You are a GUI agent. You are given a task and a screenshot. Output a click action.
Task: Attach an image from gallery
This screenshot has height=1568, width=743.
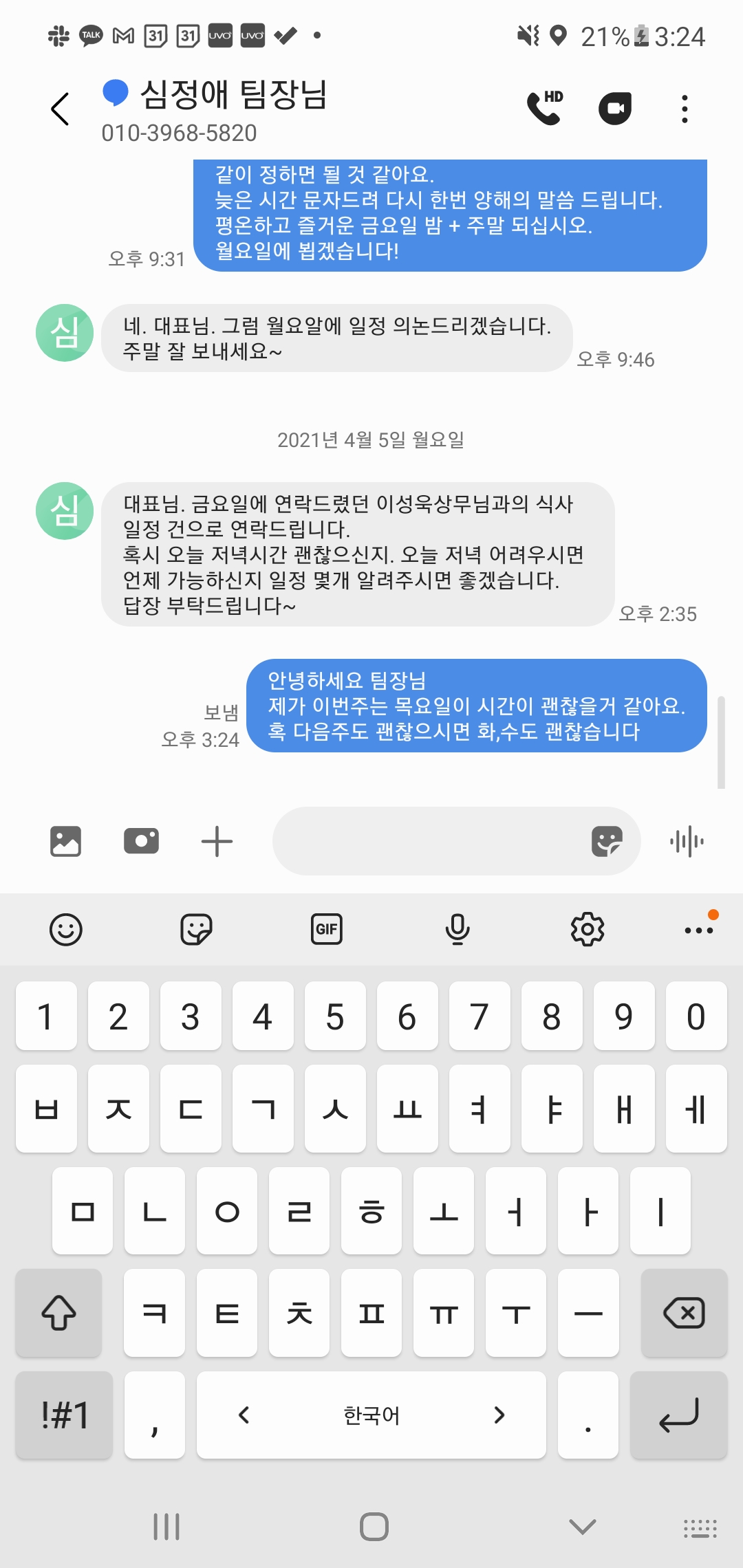[65, 841]
